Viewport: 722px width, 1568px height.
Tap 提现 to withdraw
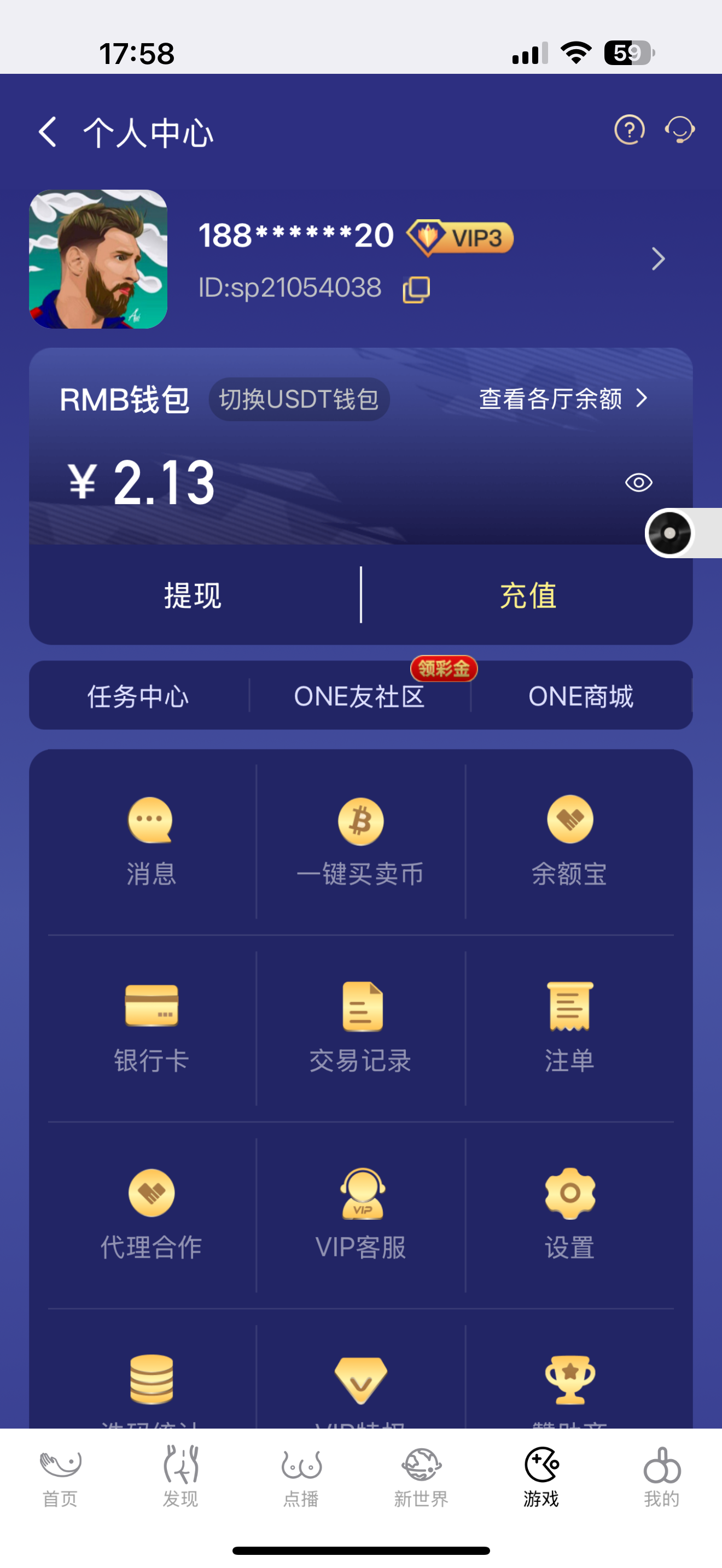[x=193, y=595]
